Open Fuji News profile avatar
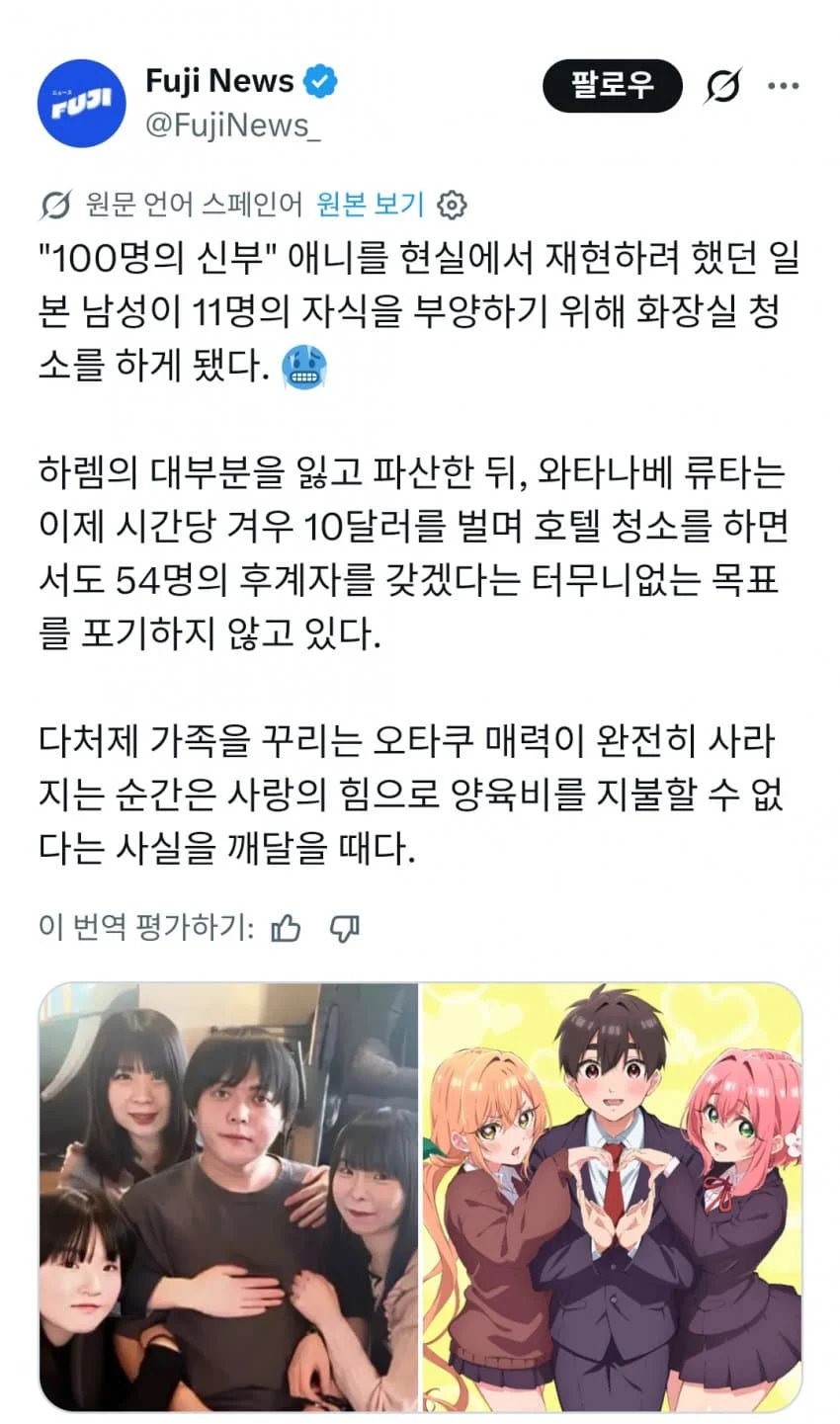The image size is (840, 1424). tap(82, 104)
